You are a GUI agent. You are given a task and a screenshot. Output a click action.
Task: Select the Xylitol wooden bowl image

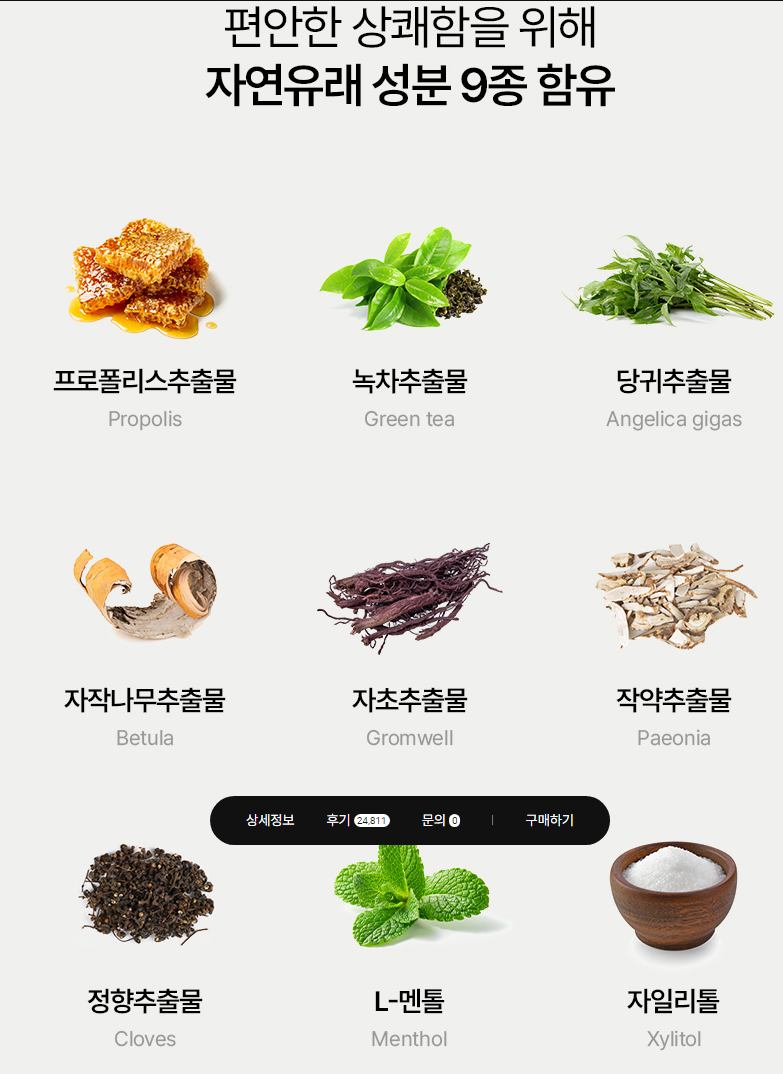[x=672, y=897]
